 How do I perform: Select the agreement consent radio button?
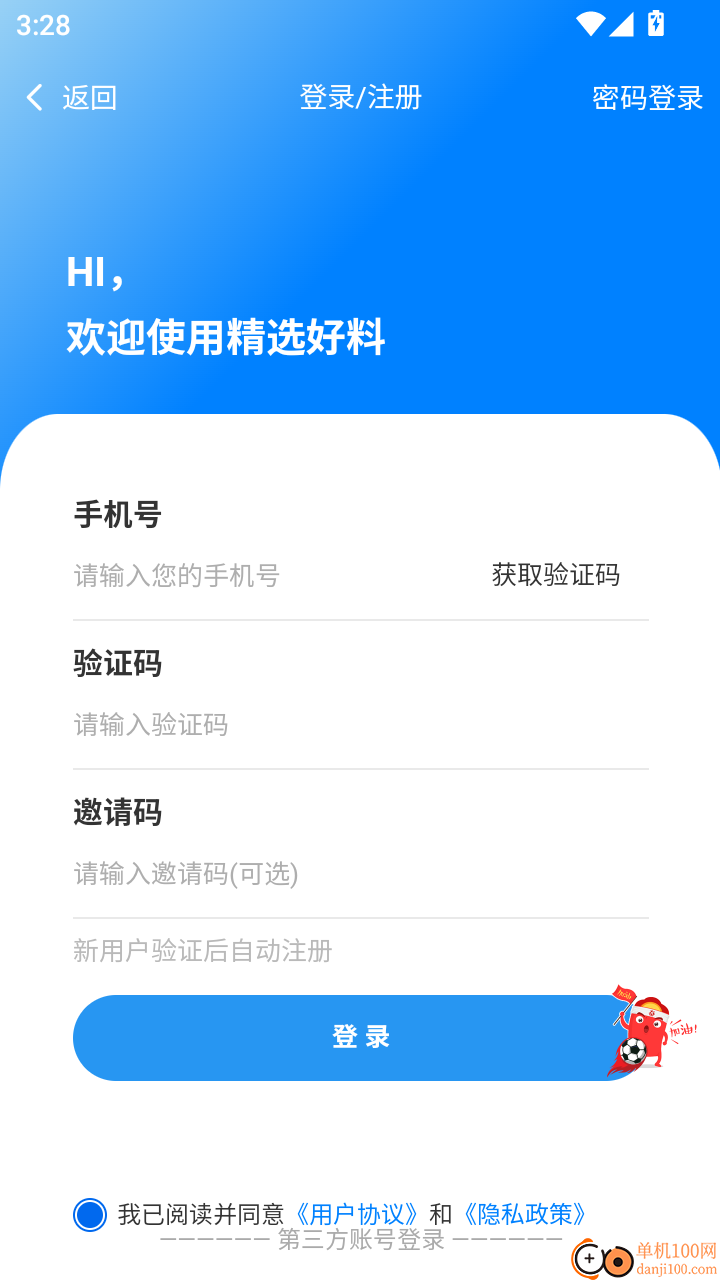(x=89, y=1213)
